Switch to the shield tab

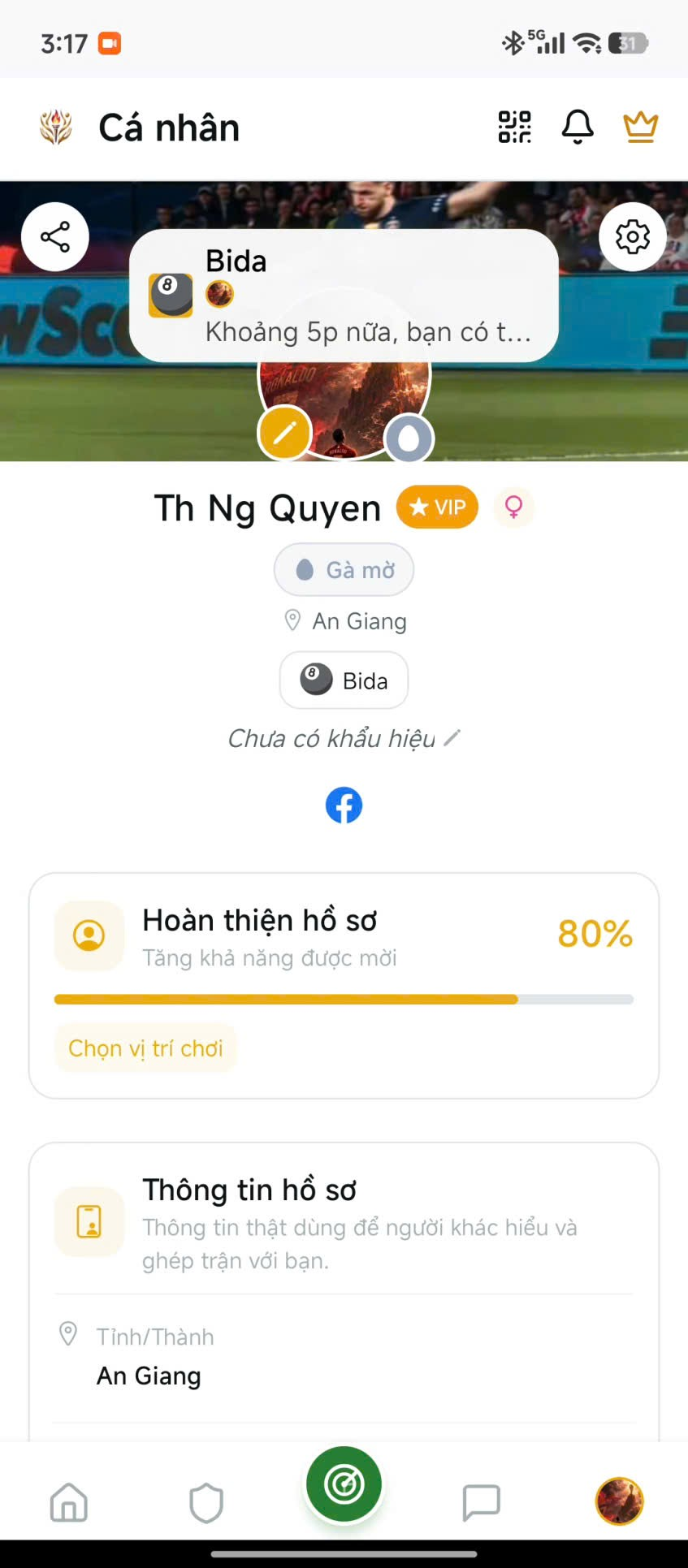(x=206, y=1502)
